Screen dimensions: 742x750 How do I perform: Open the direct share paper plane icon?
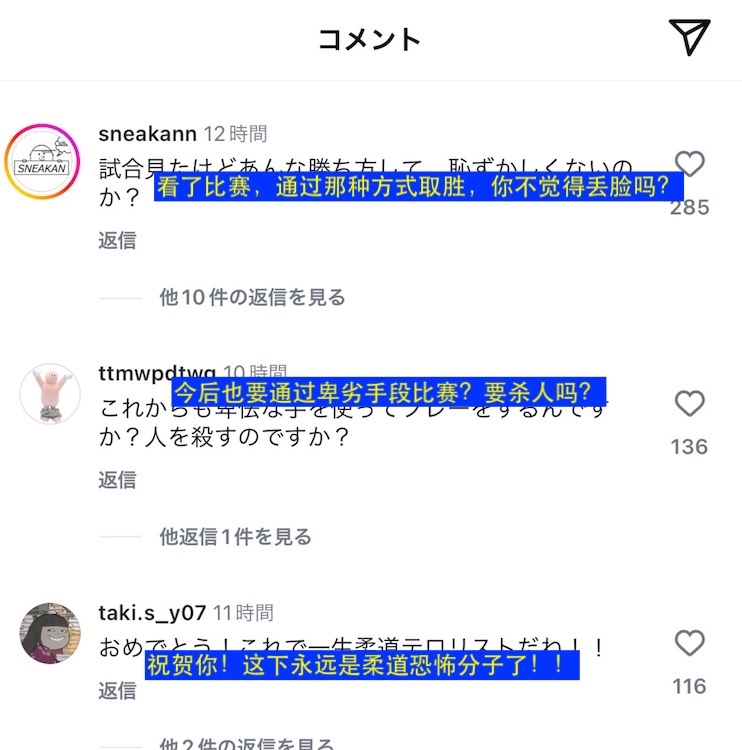click(689, 37)
